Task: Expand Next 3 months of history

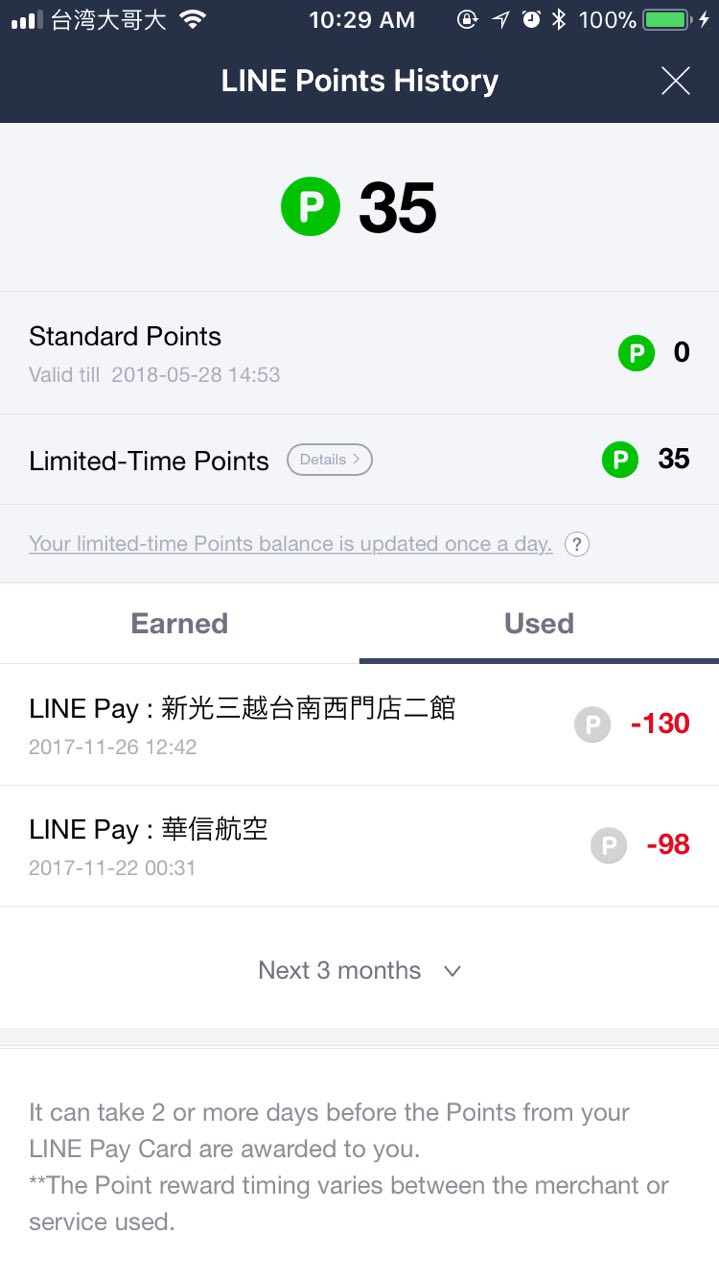Action: (360, 970)
